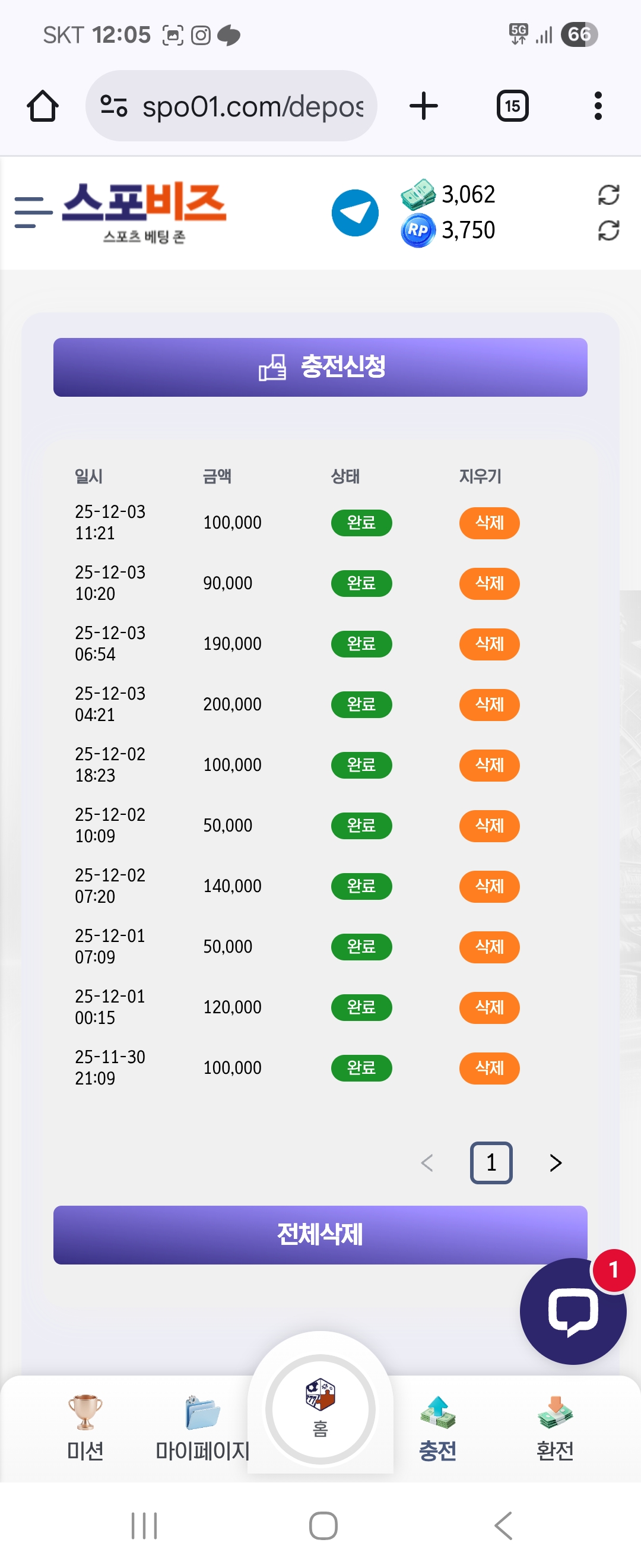Go to the 홈 tab

pos(320,1409)
